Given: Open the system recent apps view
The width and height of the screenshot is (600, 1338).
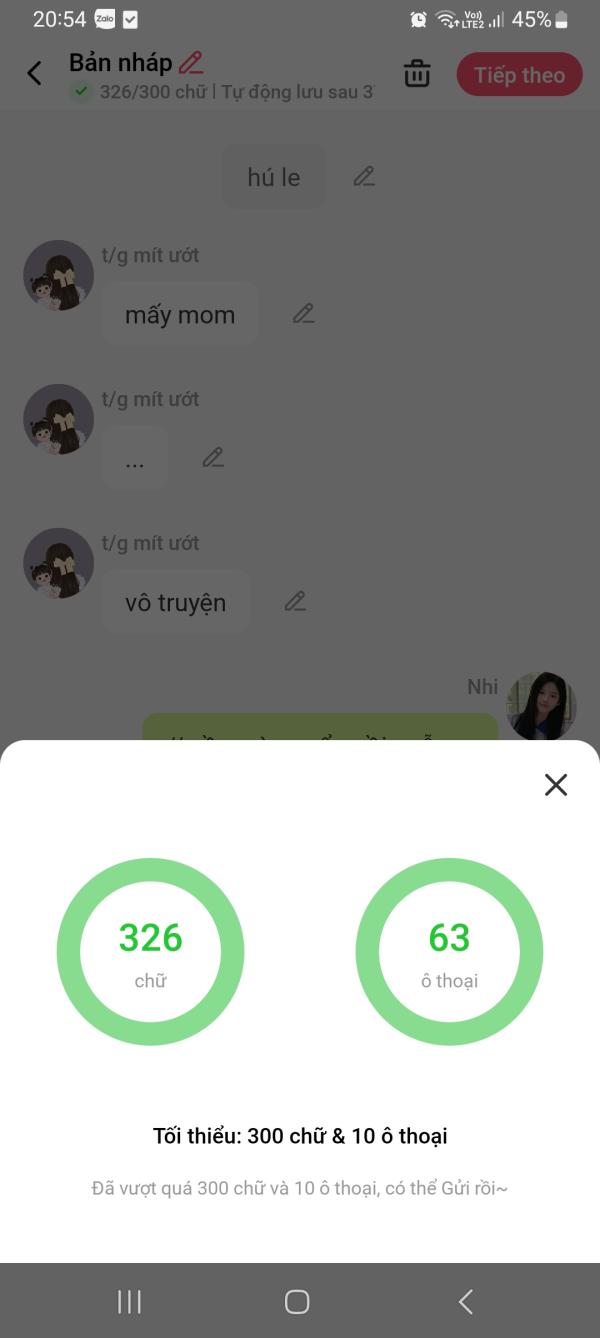Looking at the screenshot, I should 129,1301.
